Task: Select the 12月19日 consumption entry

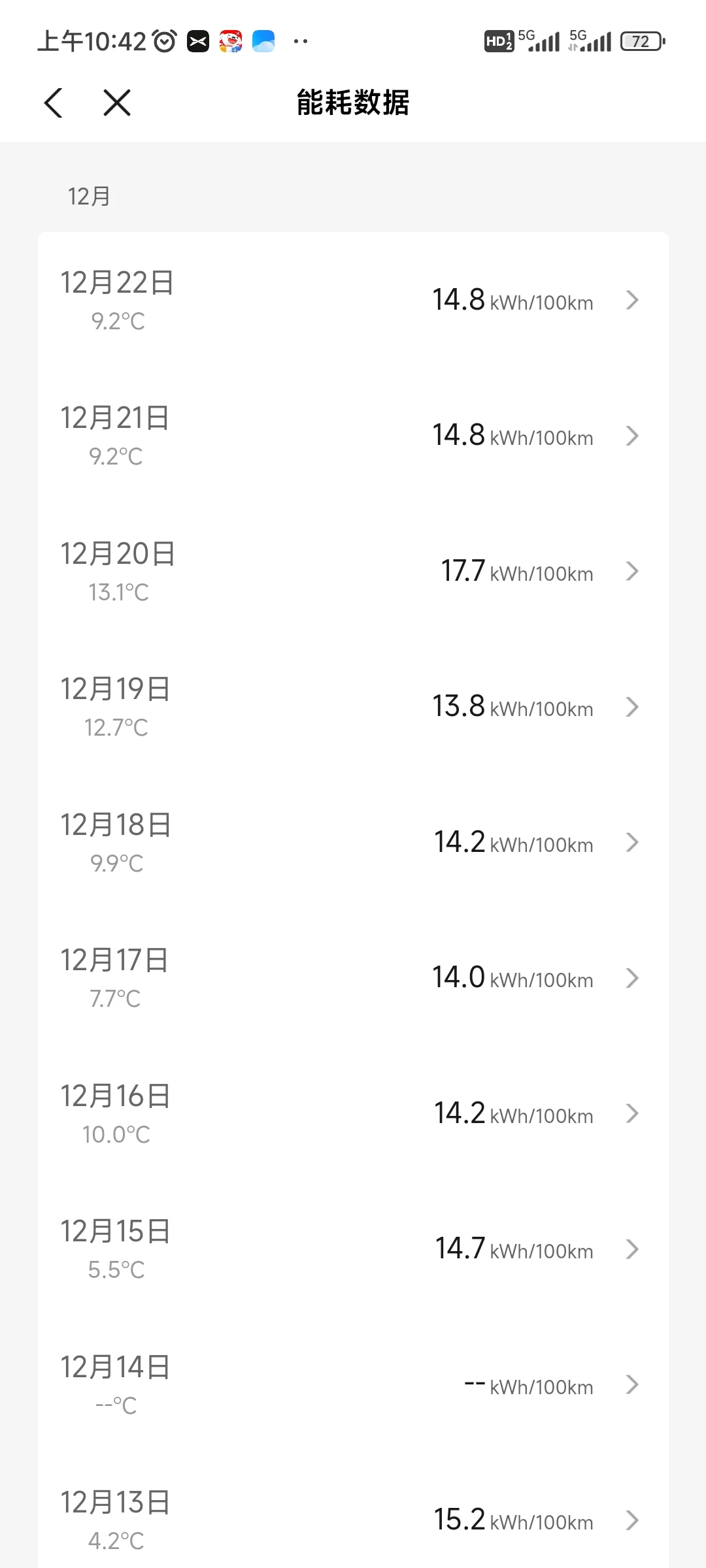Action: click(353, 707)
